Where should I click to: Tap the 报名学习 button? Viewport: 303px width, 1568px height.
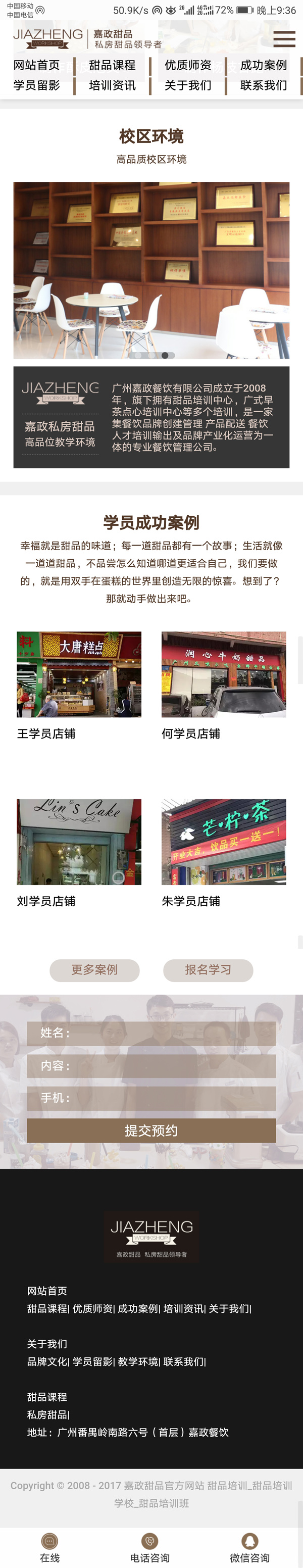click(208, 970)
